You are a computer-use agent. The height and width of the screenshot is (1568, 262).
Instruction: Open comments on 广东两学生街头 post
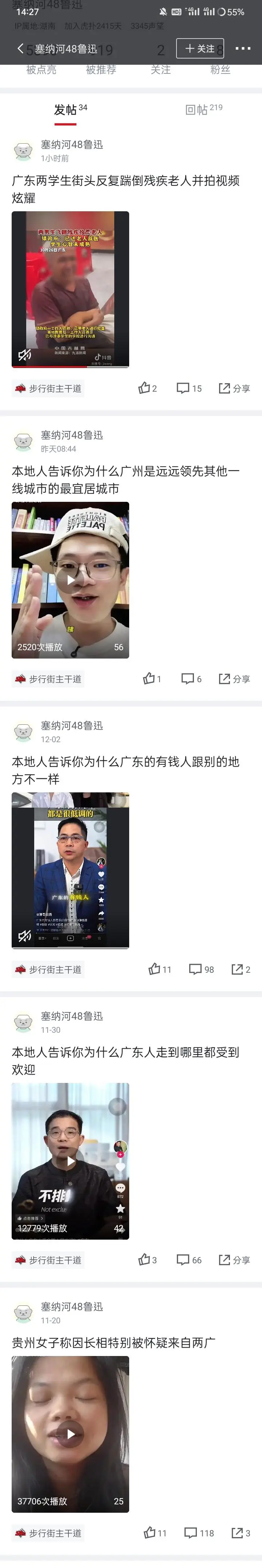(x=189, y=388)
